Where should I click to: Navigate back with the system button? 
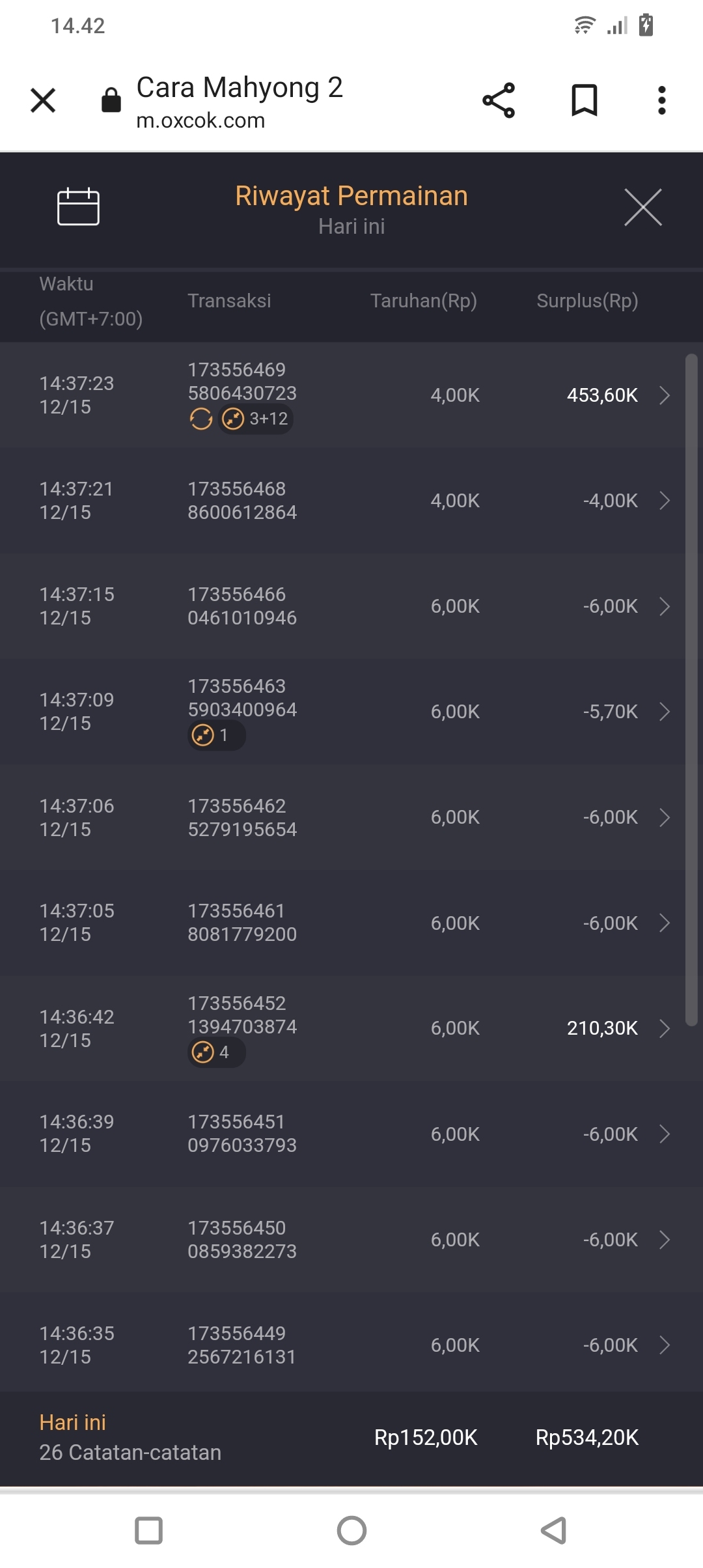tap(554, 1530)
